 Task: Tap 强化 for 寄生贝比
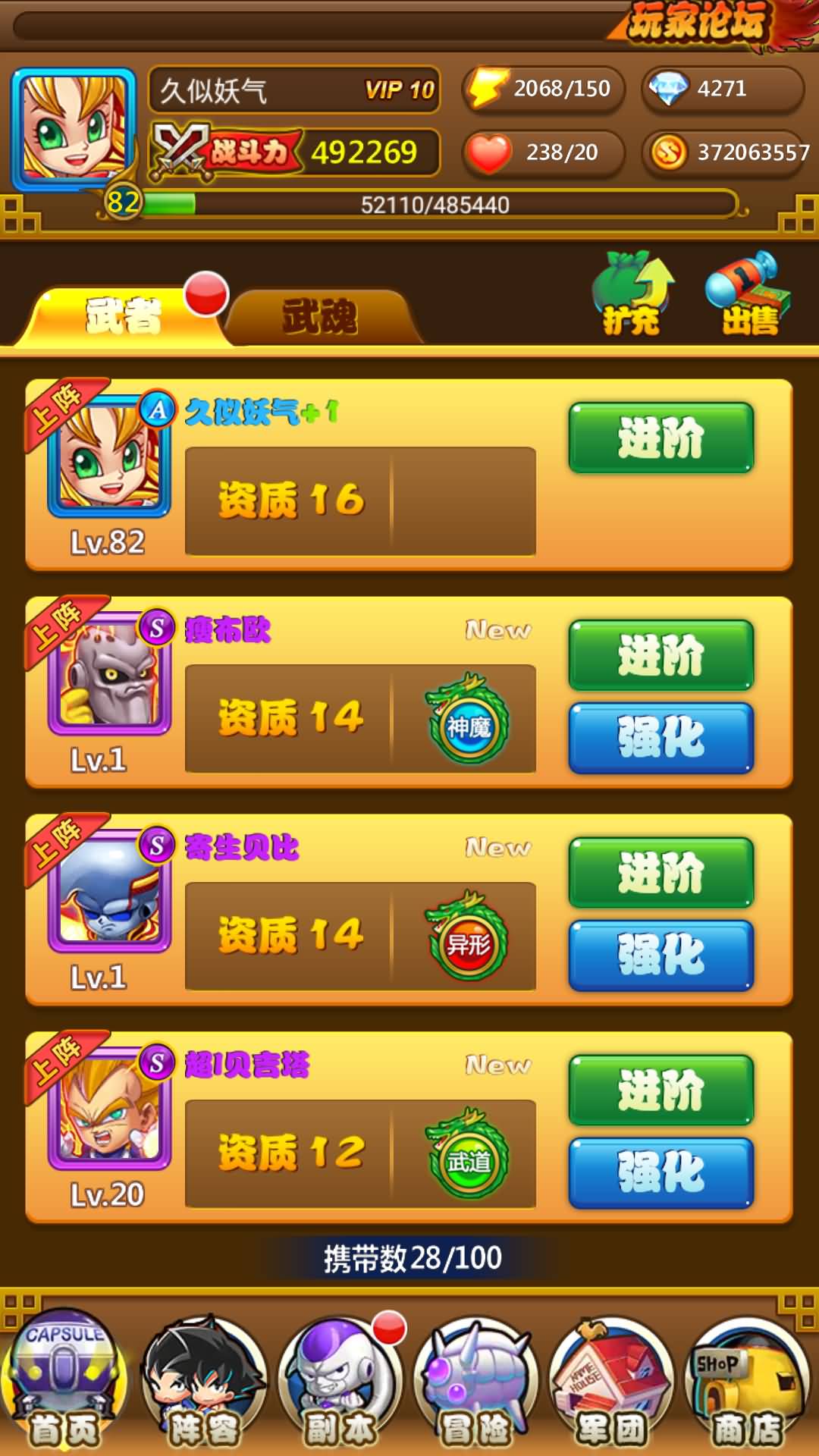tap(661, 956)
